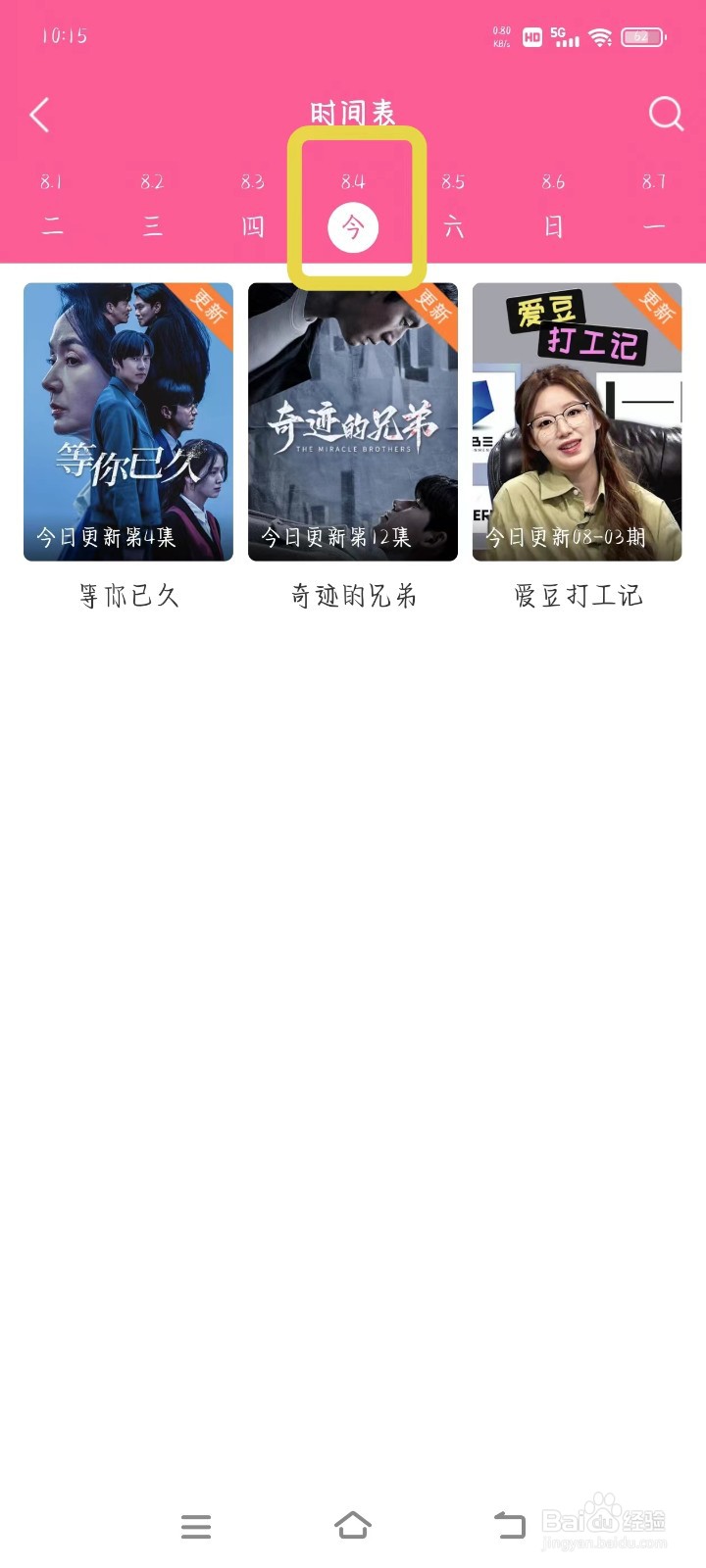Show the 8.3 Thursday schedule
The height and width of the screenshot is (1568, 706).
[x=252, y=207]
